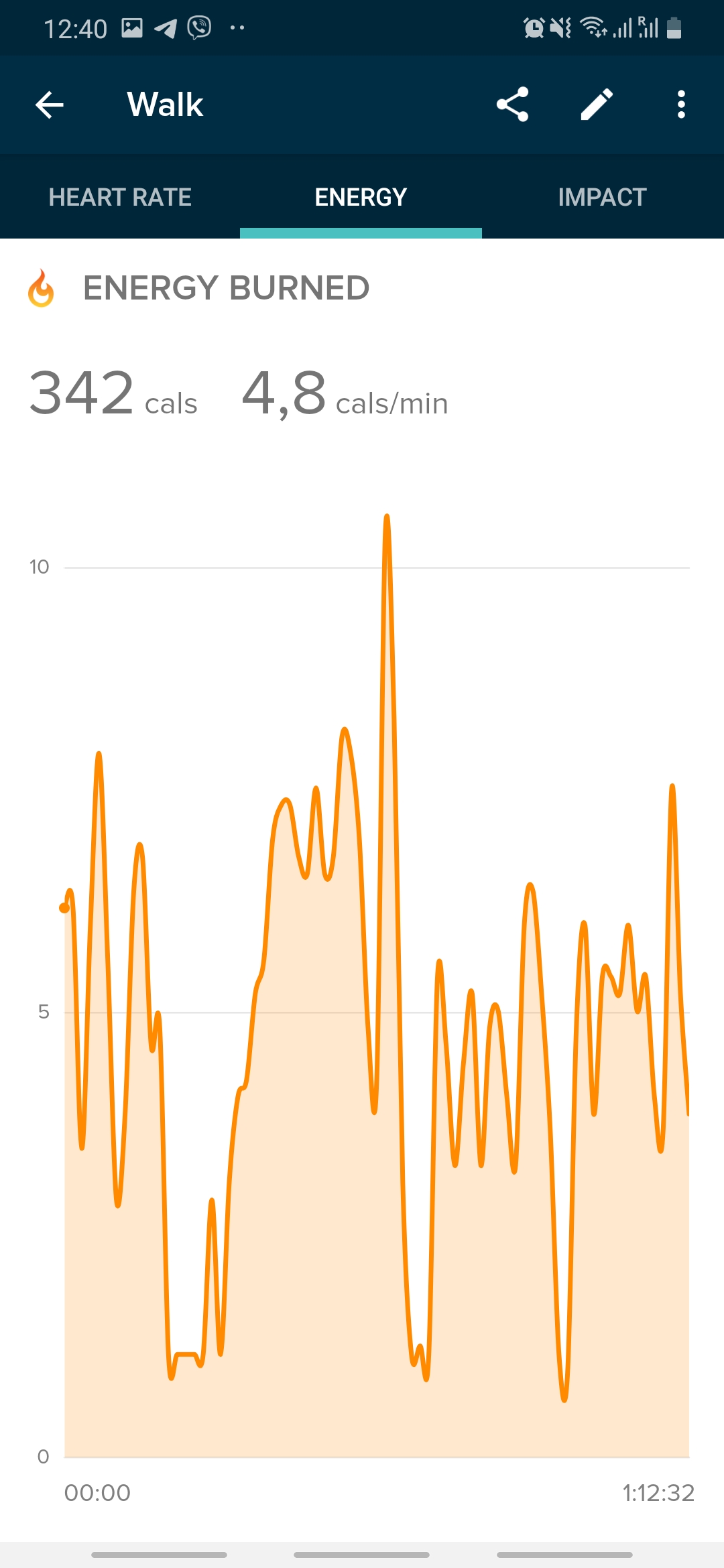Viewport: 724px width, 1568px height.
Task: Switch to the Impact tab
Action: (x=602, y=197)
